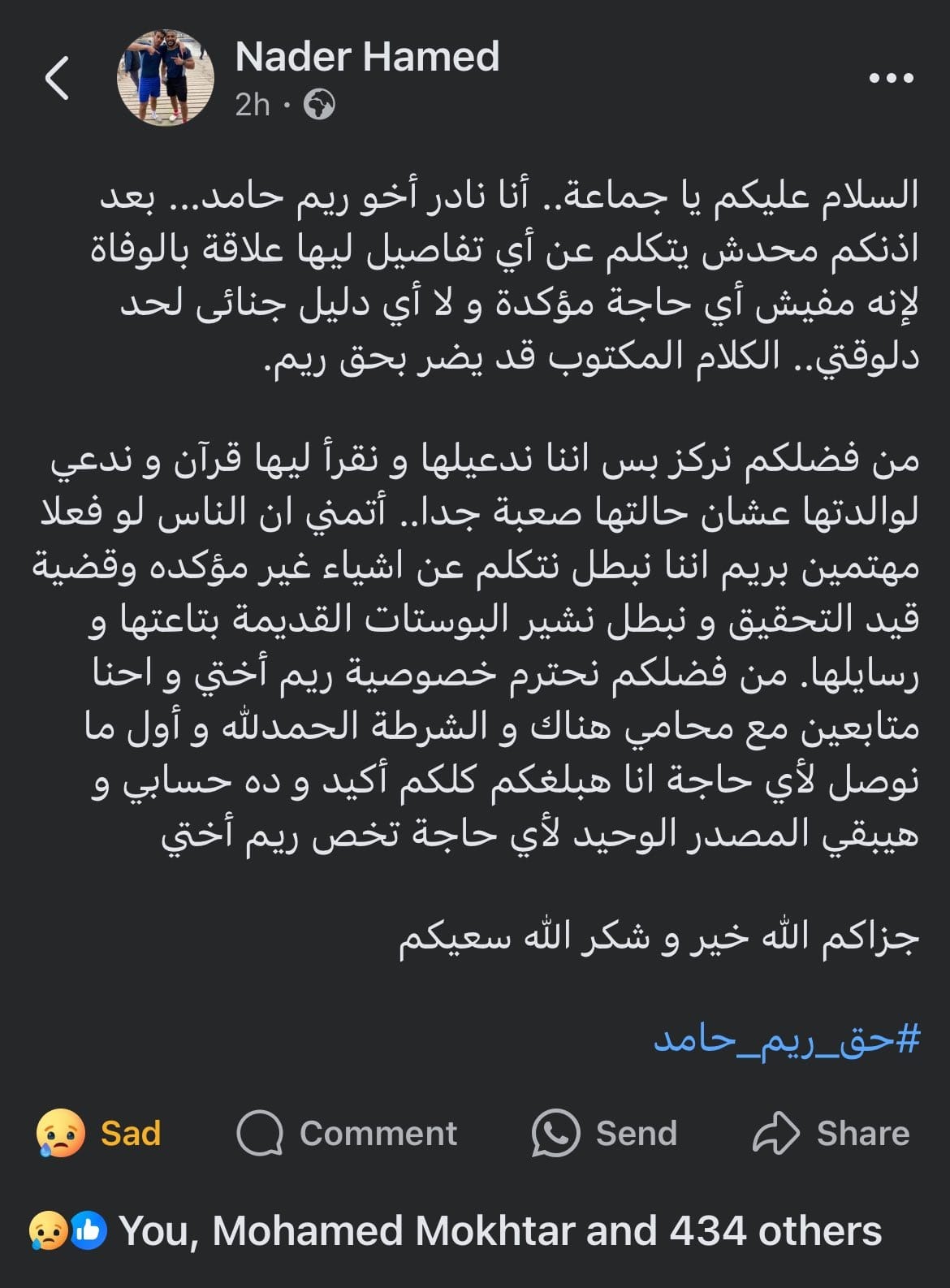
Task: Tap the Sad reaction button
Action: coord(99,1133)
